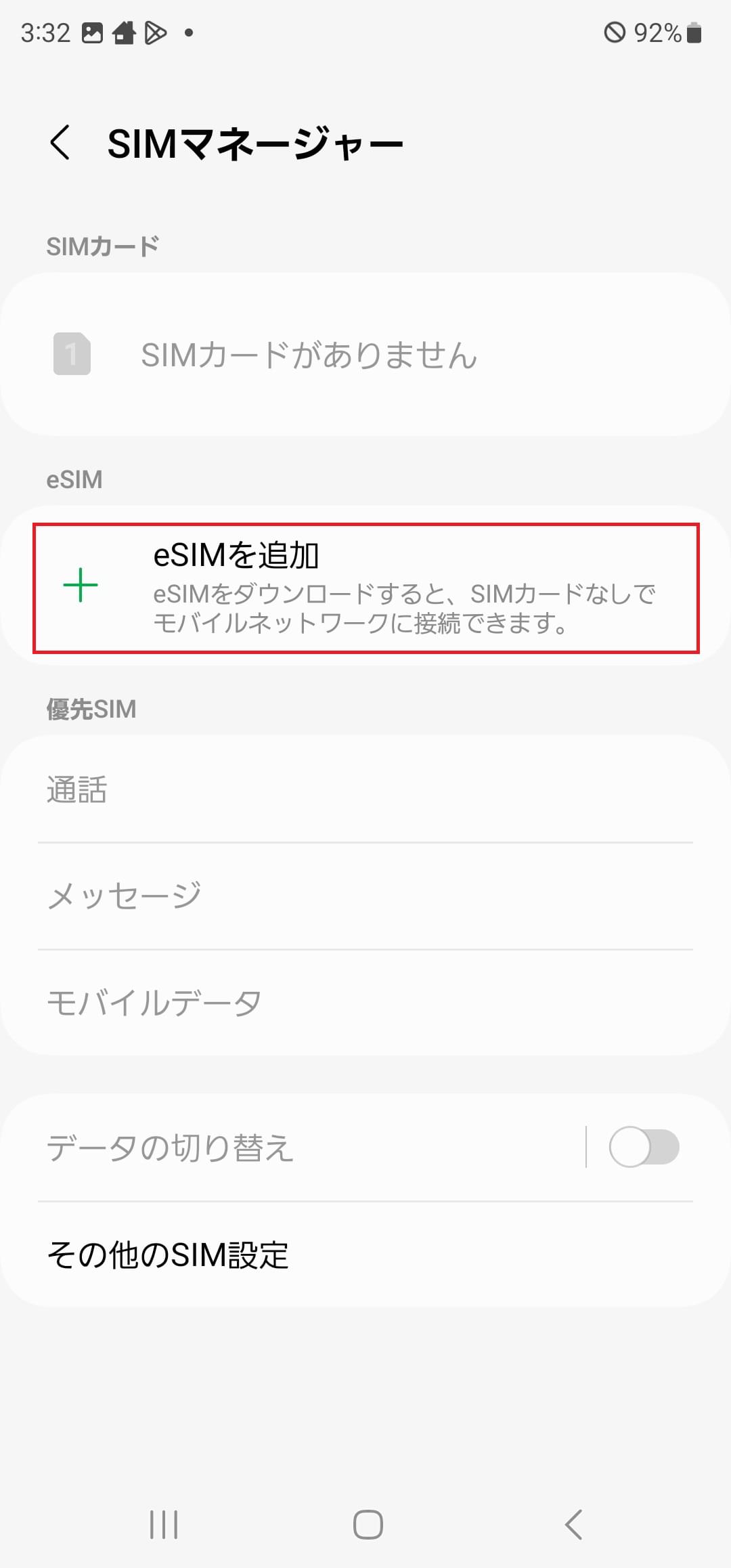The height and width of the screenshot is (1568, 731).
Task: Go back from SIMマネージャー
Action: pyautogui.click(x=60, y=143)
